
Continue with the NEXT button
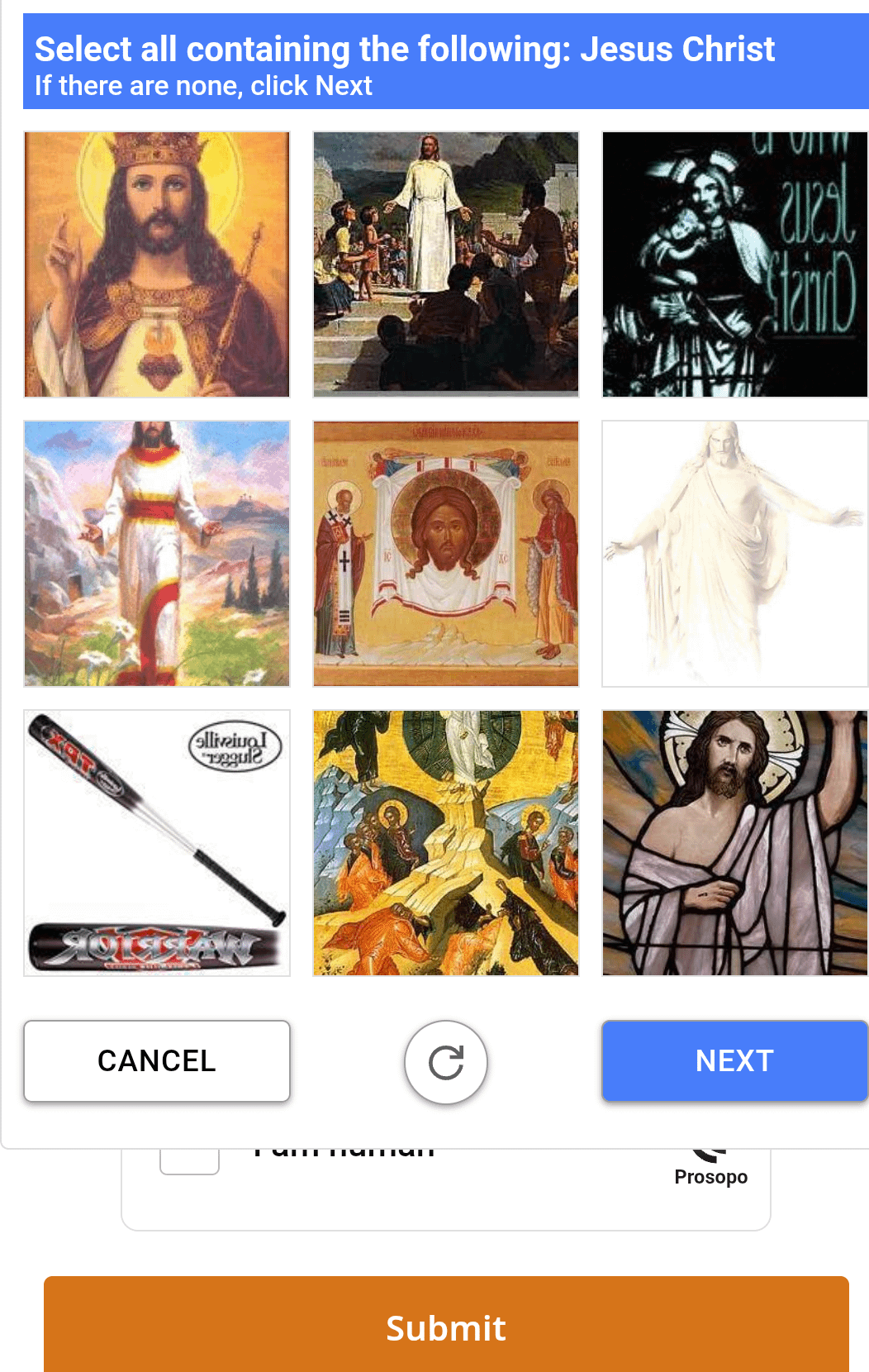(x=734, y=1061)
